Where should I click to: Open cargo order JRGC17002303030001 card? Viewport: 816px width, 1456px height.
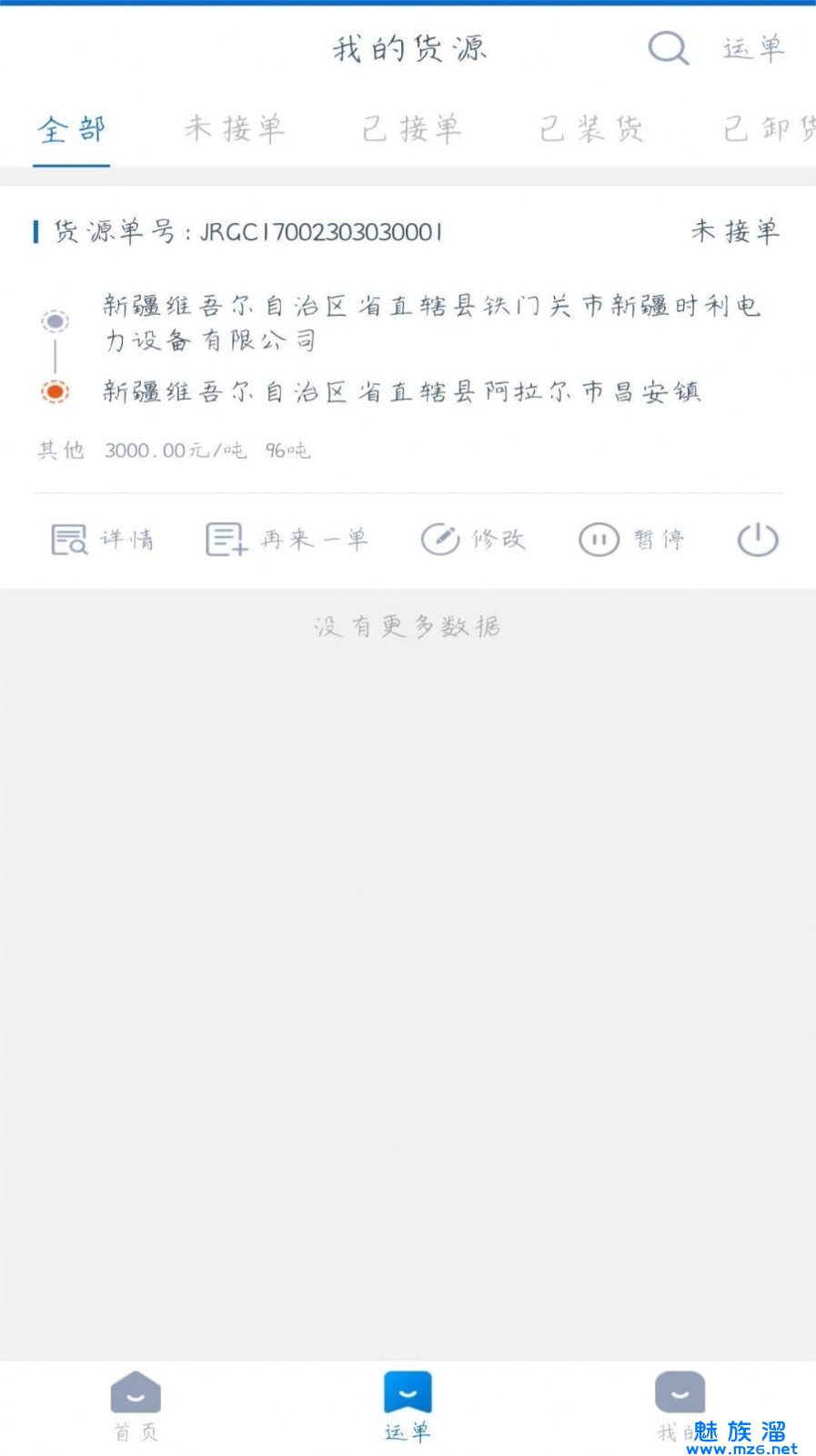pyautogui.click(x=408, y=346)
